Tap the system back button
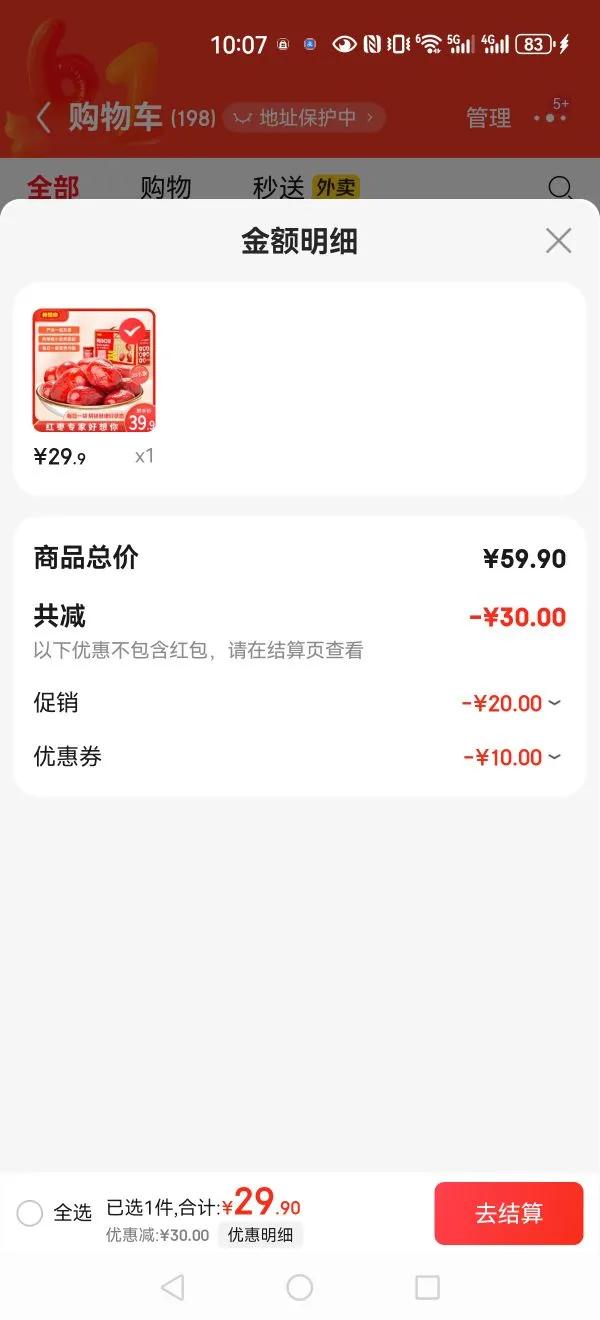600x1320 pixels. pos(173,1287)
